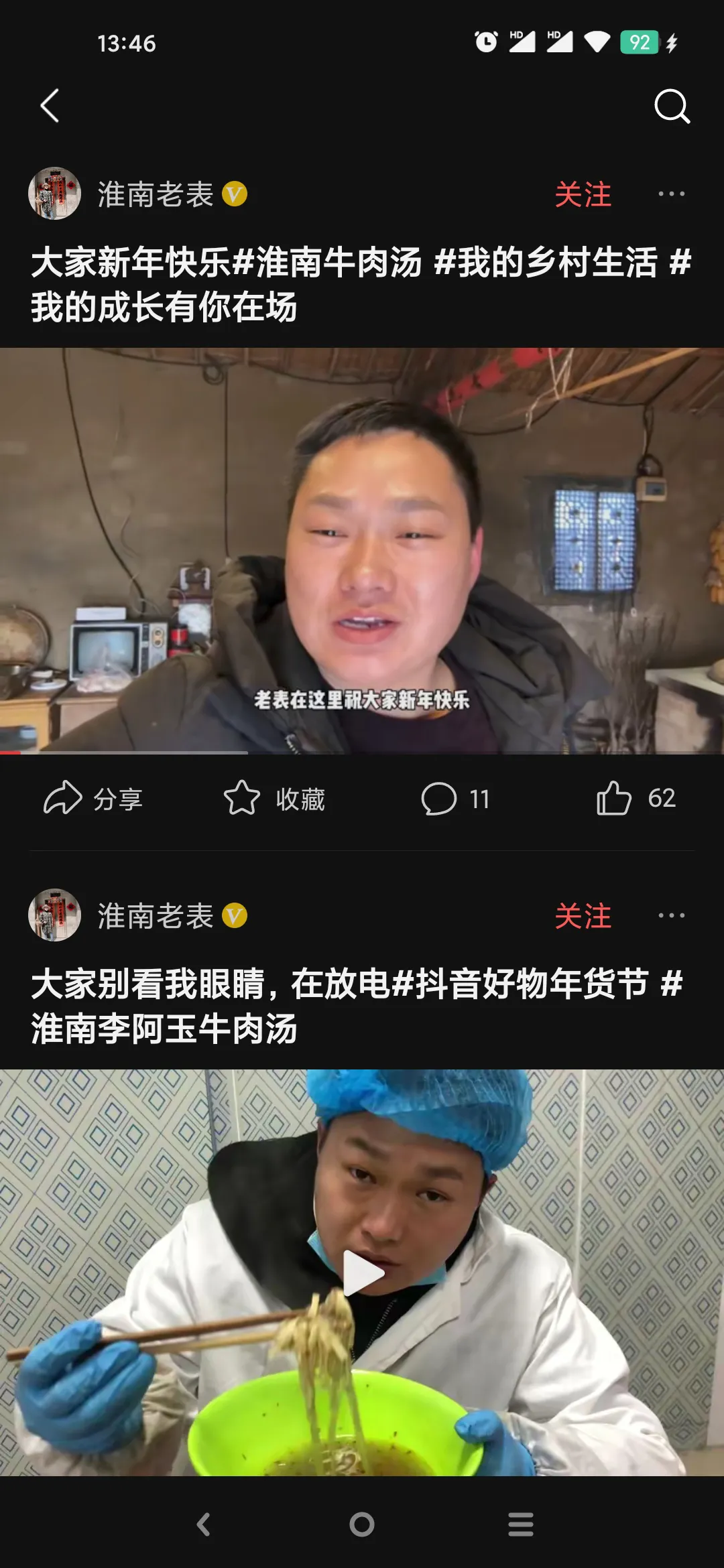The width and height of the screenshot is (724, 1568).
Task: Tap the share arrow icon under the video
Action: click(65, 797)
